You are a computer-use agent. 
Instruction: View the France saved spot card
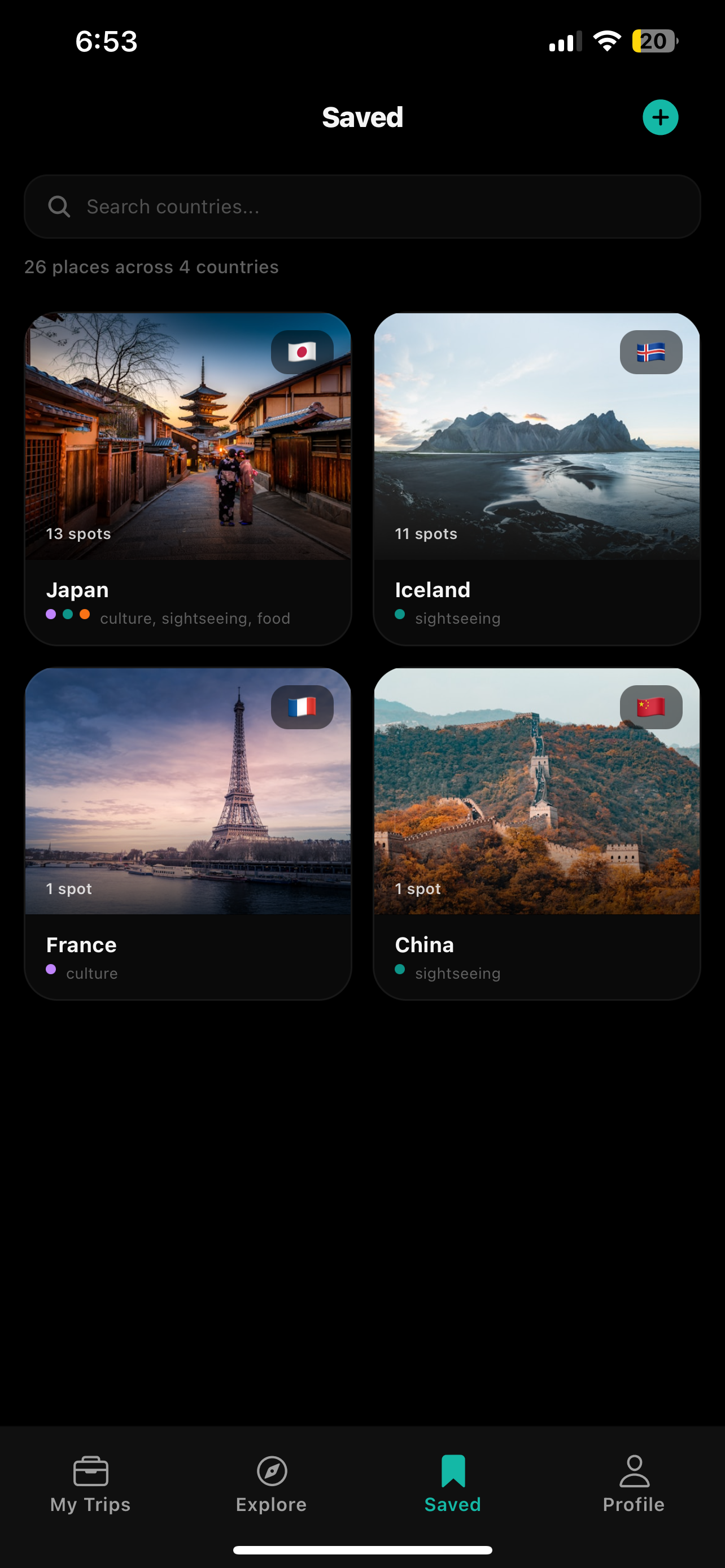pyautogui.click(x=188, y=833)
